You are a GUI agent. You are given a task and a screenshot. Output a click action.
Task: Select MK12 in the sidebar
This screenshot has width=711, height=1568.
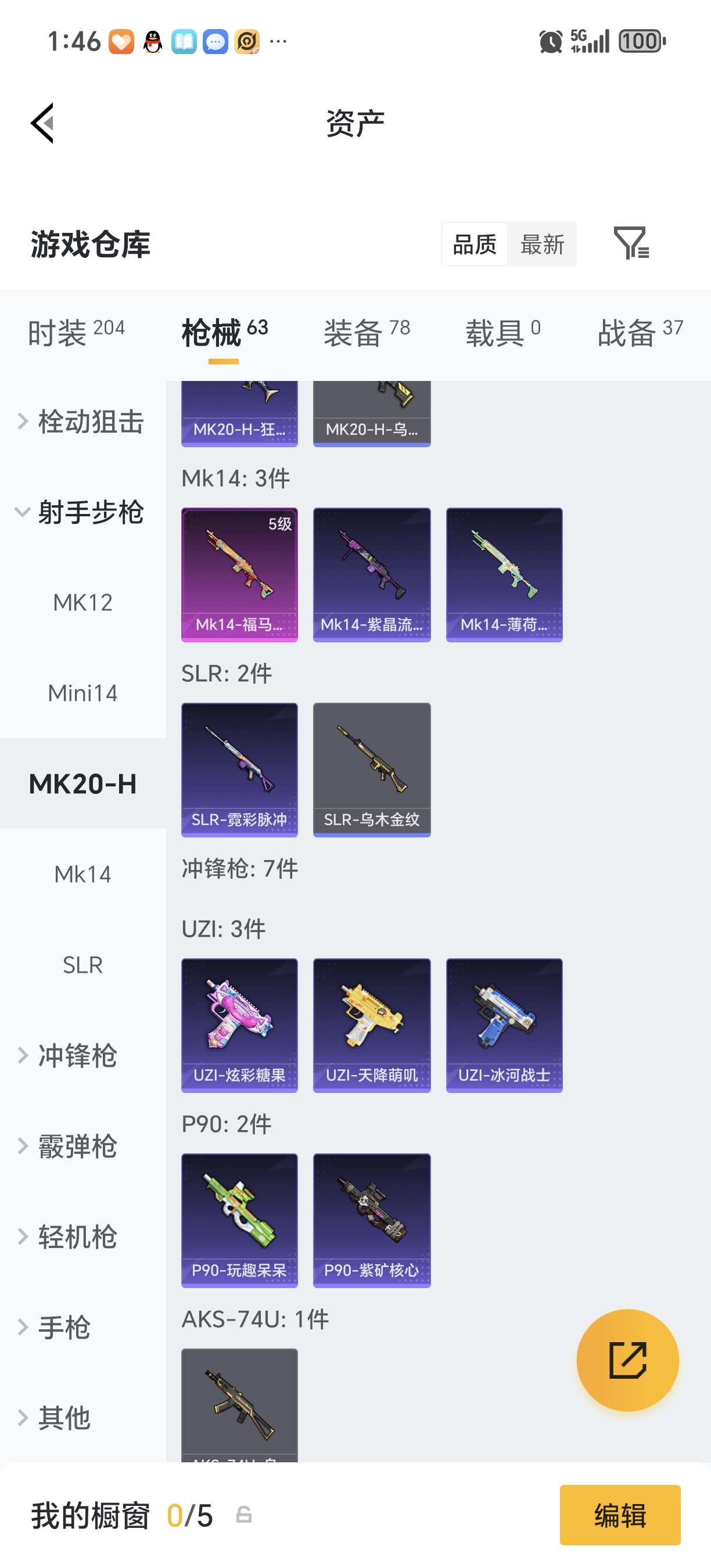click(x=83, y=603)
